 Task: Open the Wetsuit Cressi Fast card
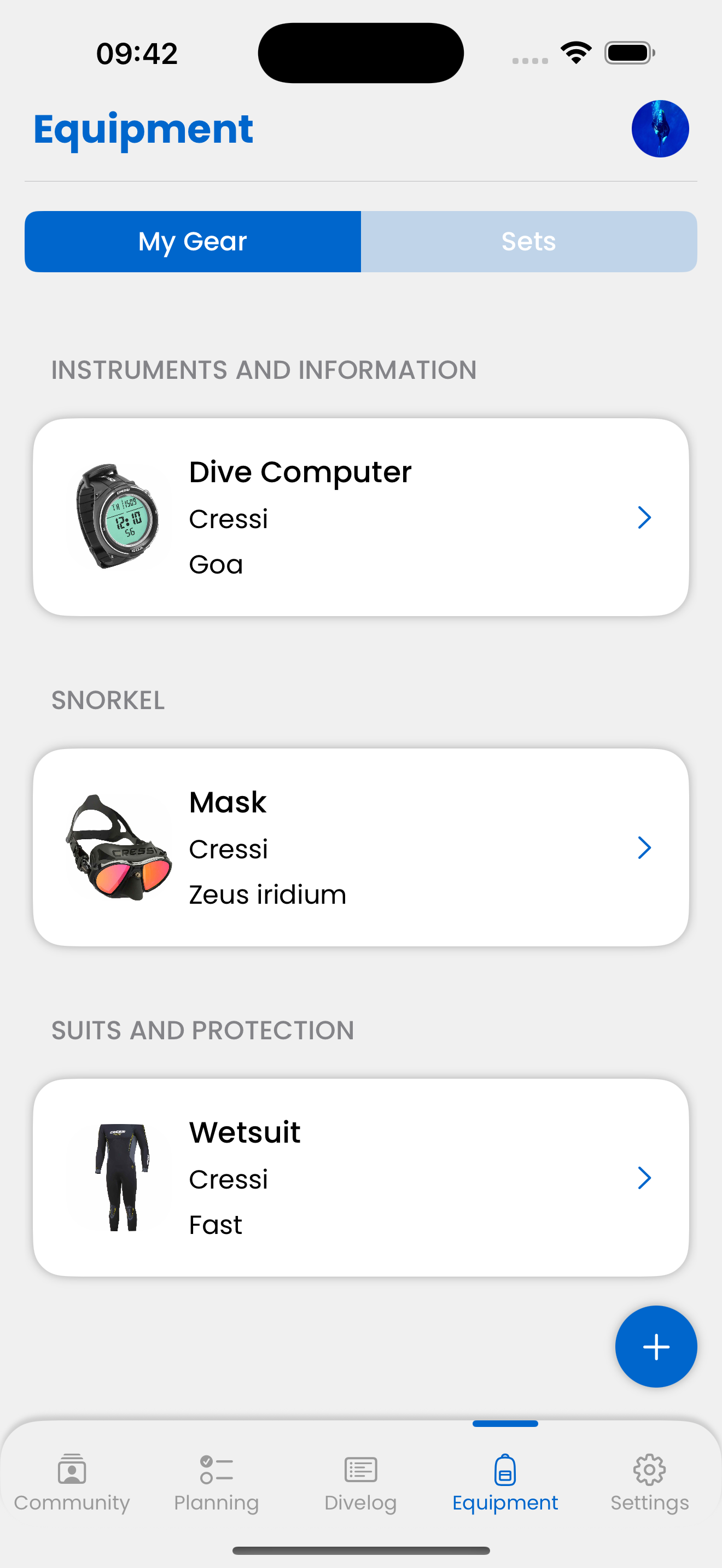pos(360,1177)
